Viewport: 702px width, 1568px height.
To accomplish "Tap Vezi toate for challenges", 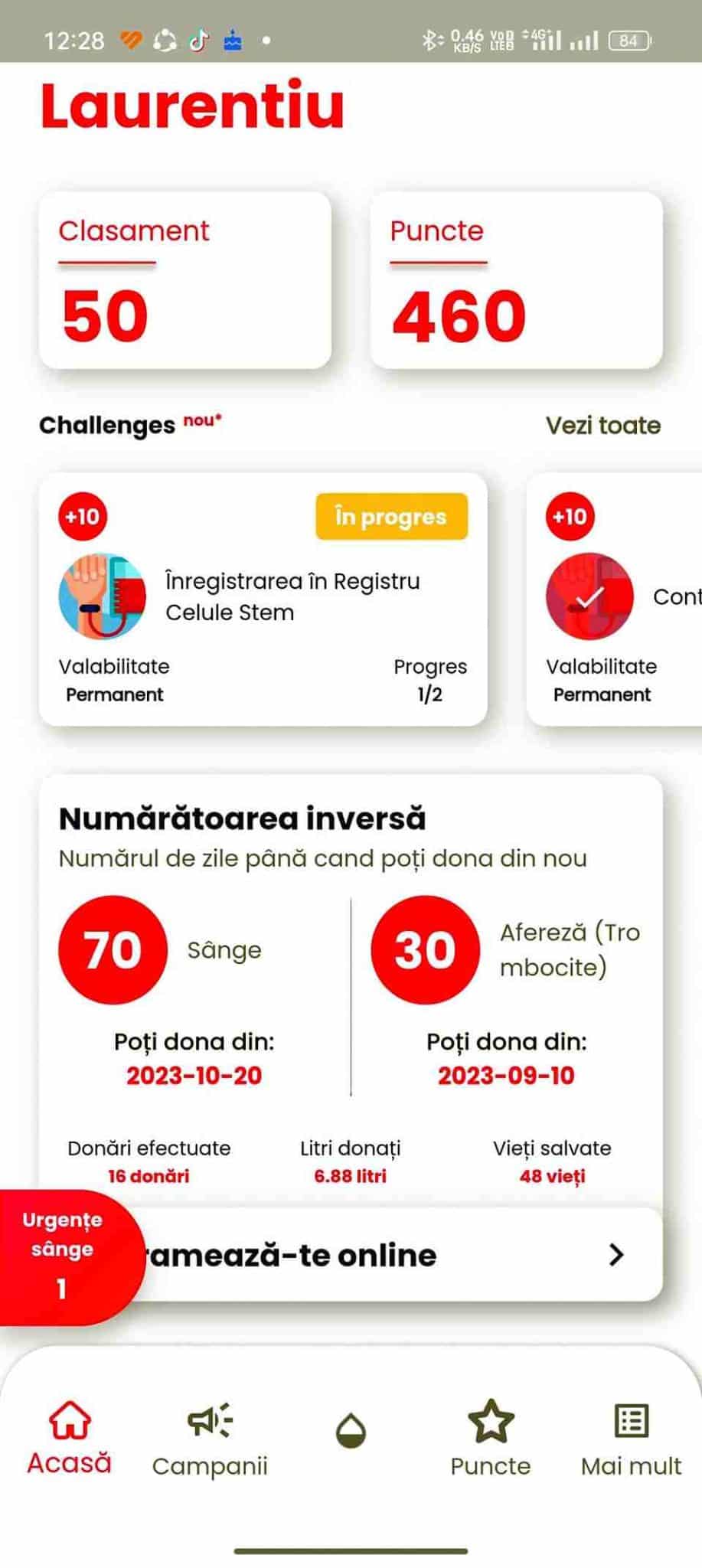I will point(602,426).
